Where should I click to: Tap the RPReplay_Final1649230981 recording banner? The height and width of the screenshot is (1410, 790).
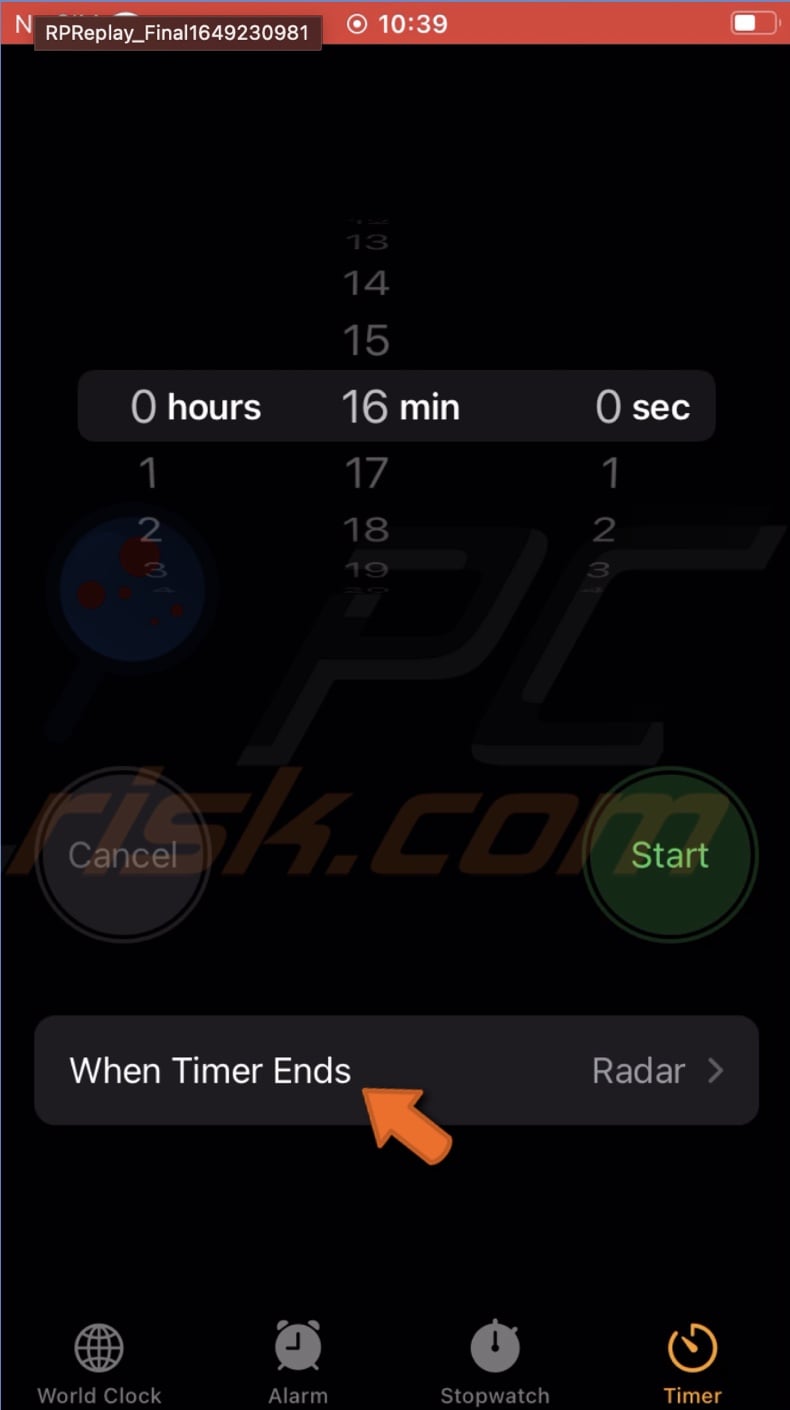click(176, 33)
